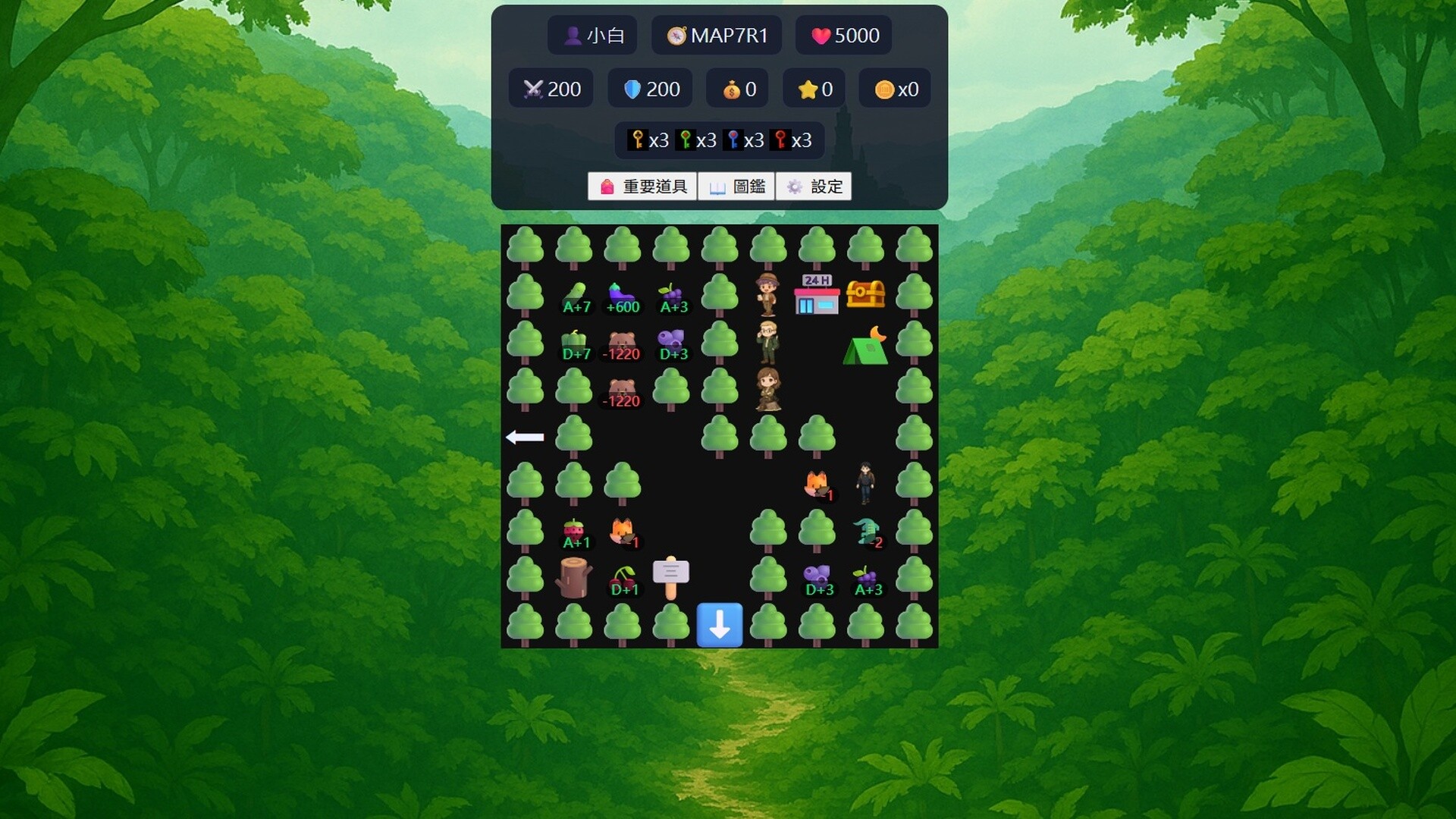Talk to the explorer in the hat

click(x=767, y=294)
